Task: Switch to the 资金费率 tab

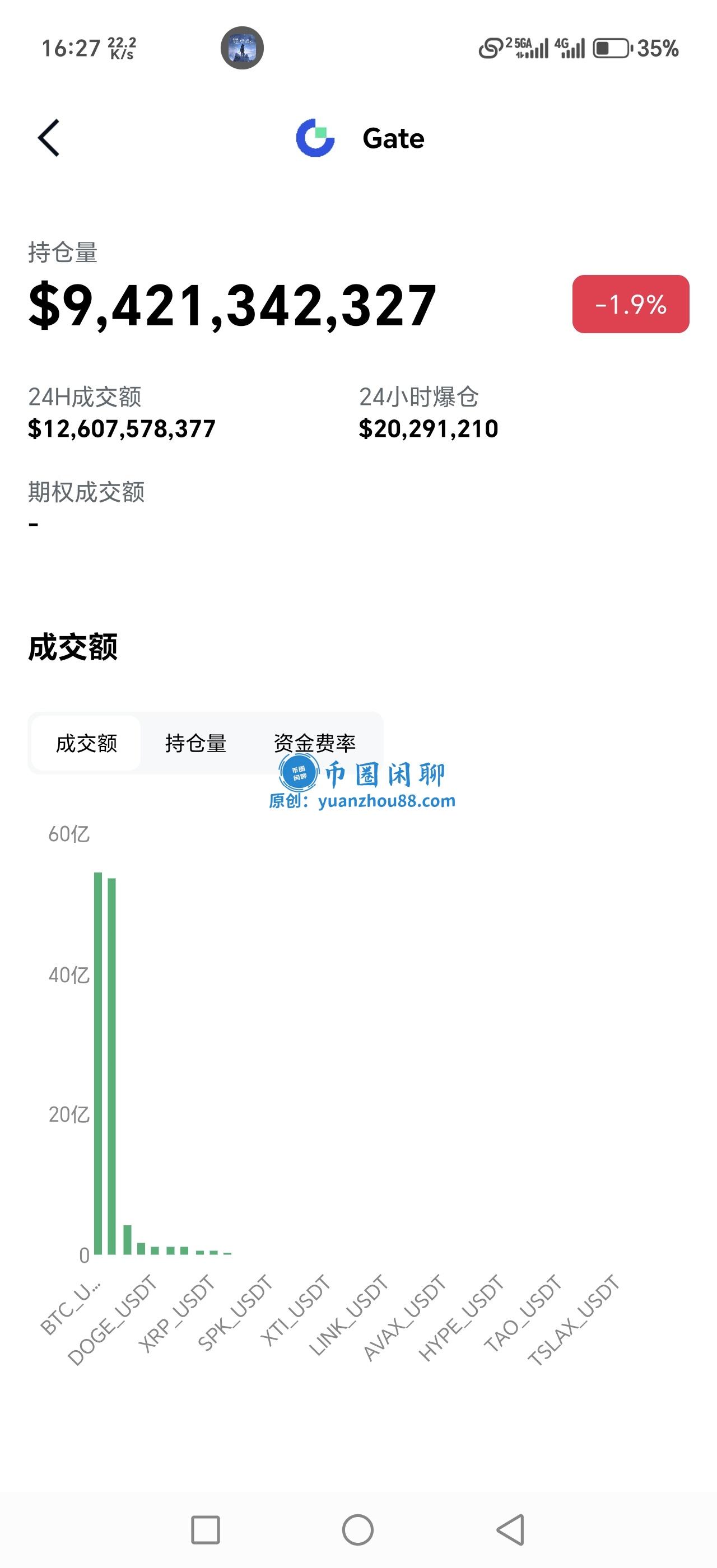Action: click(x=316, y=744)
